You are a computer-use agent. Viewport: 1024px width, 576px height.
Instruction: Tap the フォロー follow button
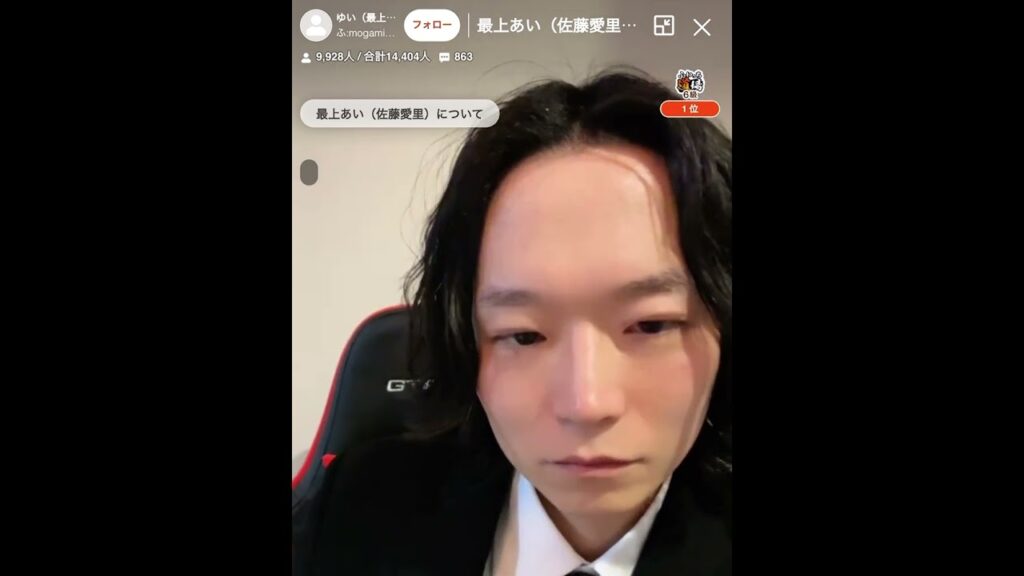click(432, 25)
